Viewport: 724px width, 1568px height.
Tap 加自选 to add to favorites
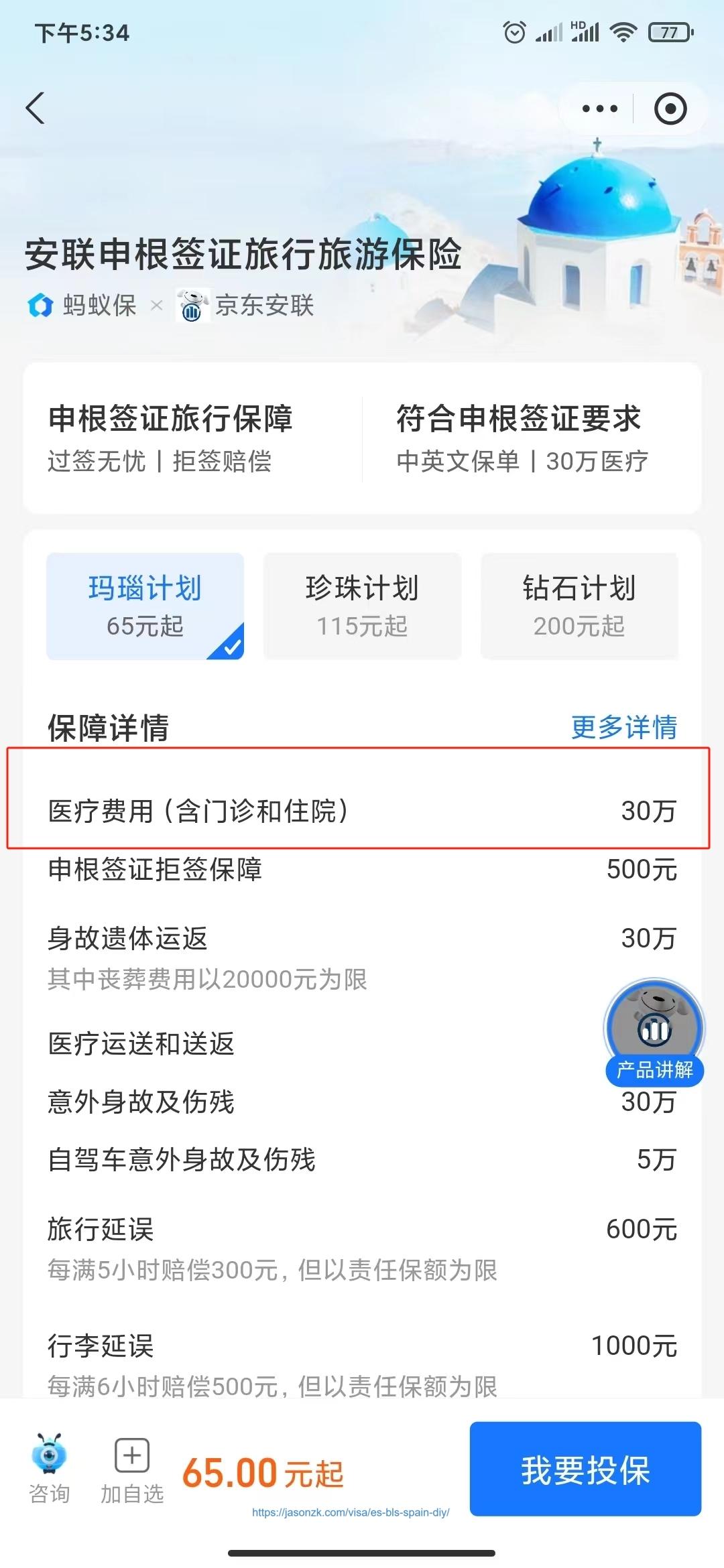(x=132, y=1467)
